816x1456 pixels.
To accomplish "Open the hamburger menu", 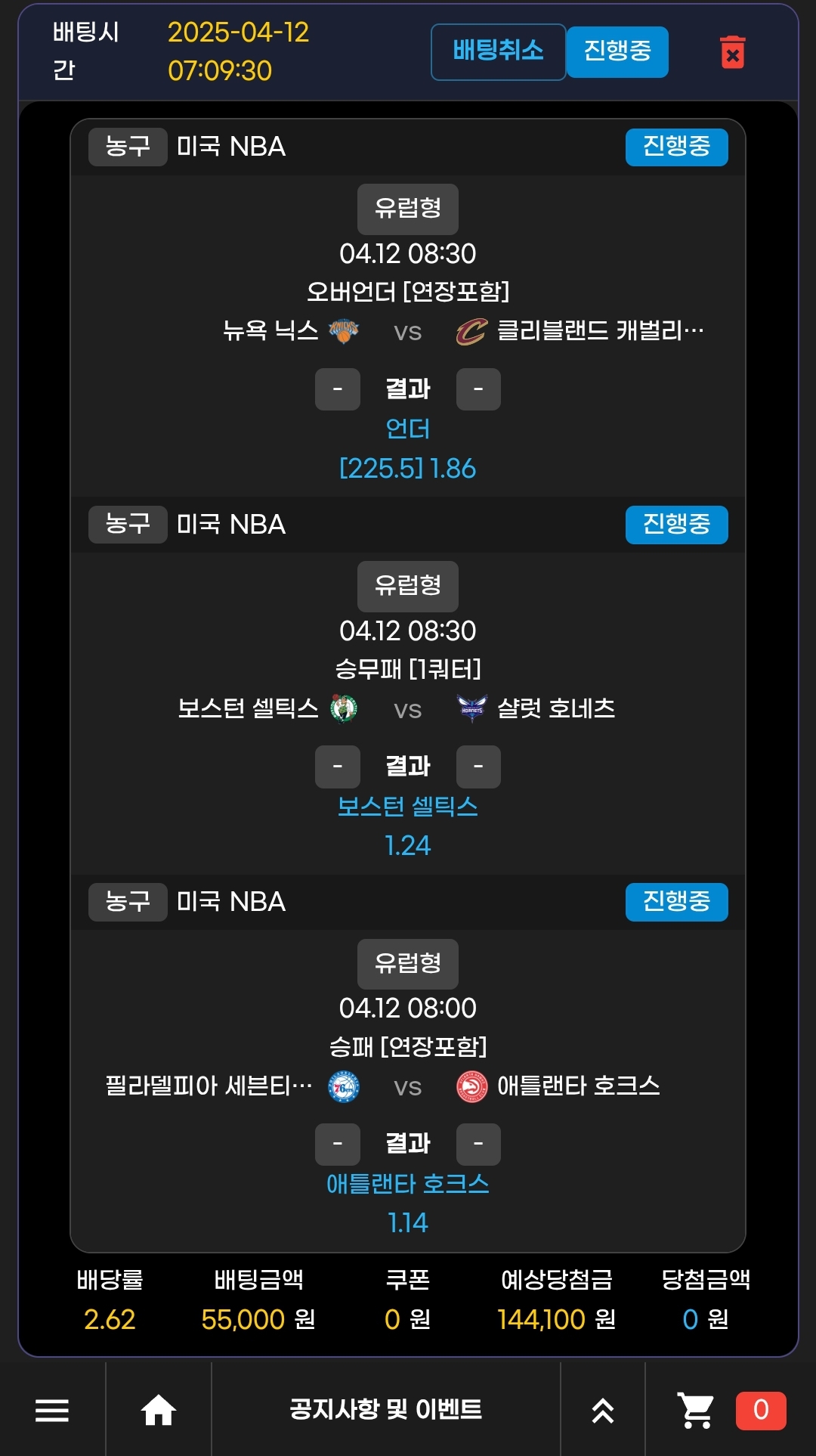I will pyautogui.click(x=52, y=1410).
